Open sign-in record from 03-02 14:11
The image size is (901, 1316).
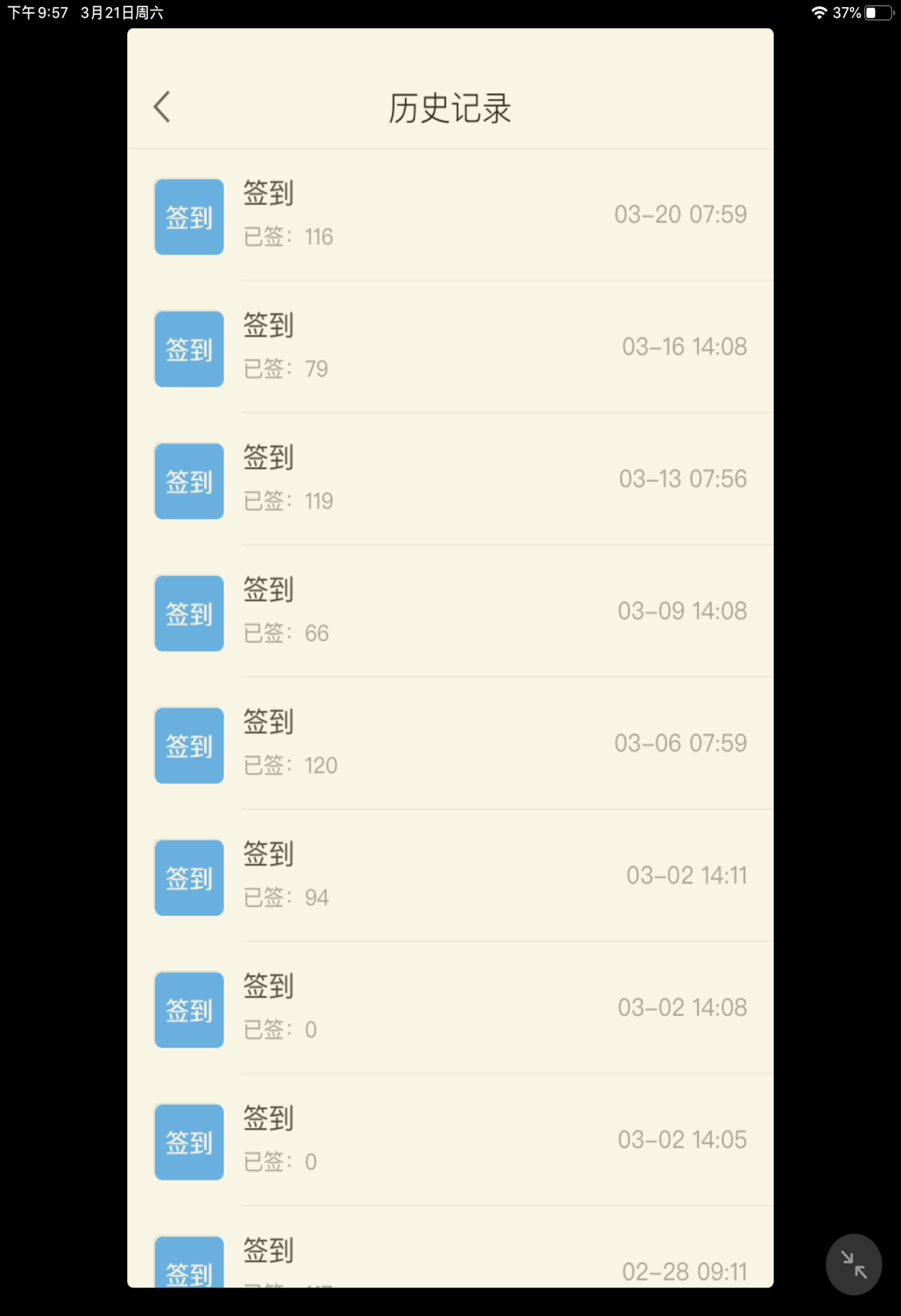449,877
